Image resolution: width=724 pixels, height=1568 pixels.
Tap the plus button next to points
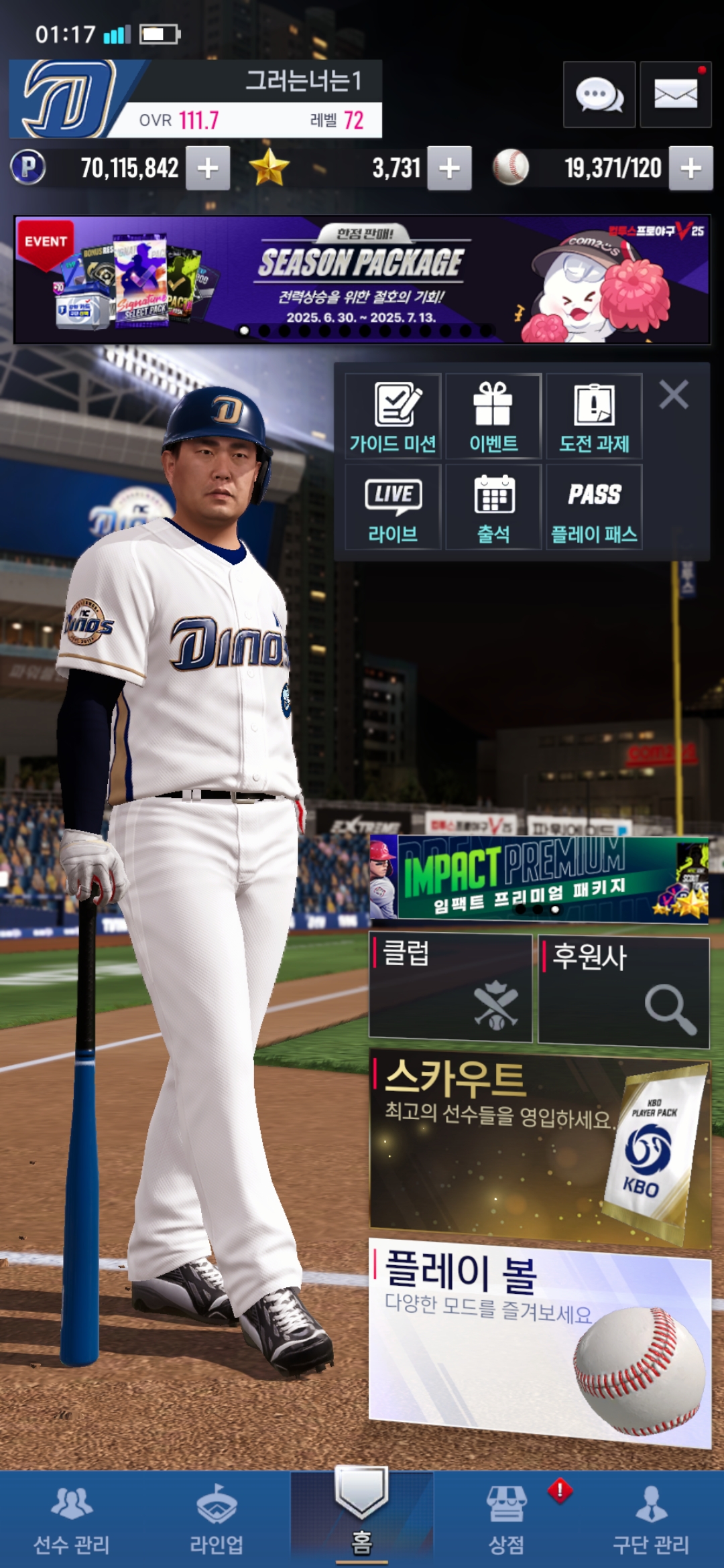(208, 168)
